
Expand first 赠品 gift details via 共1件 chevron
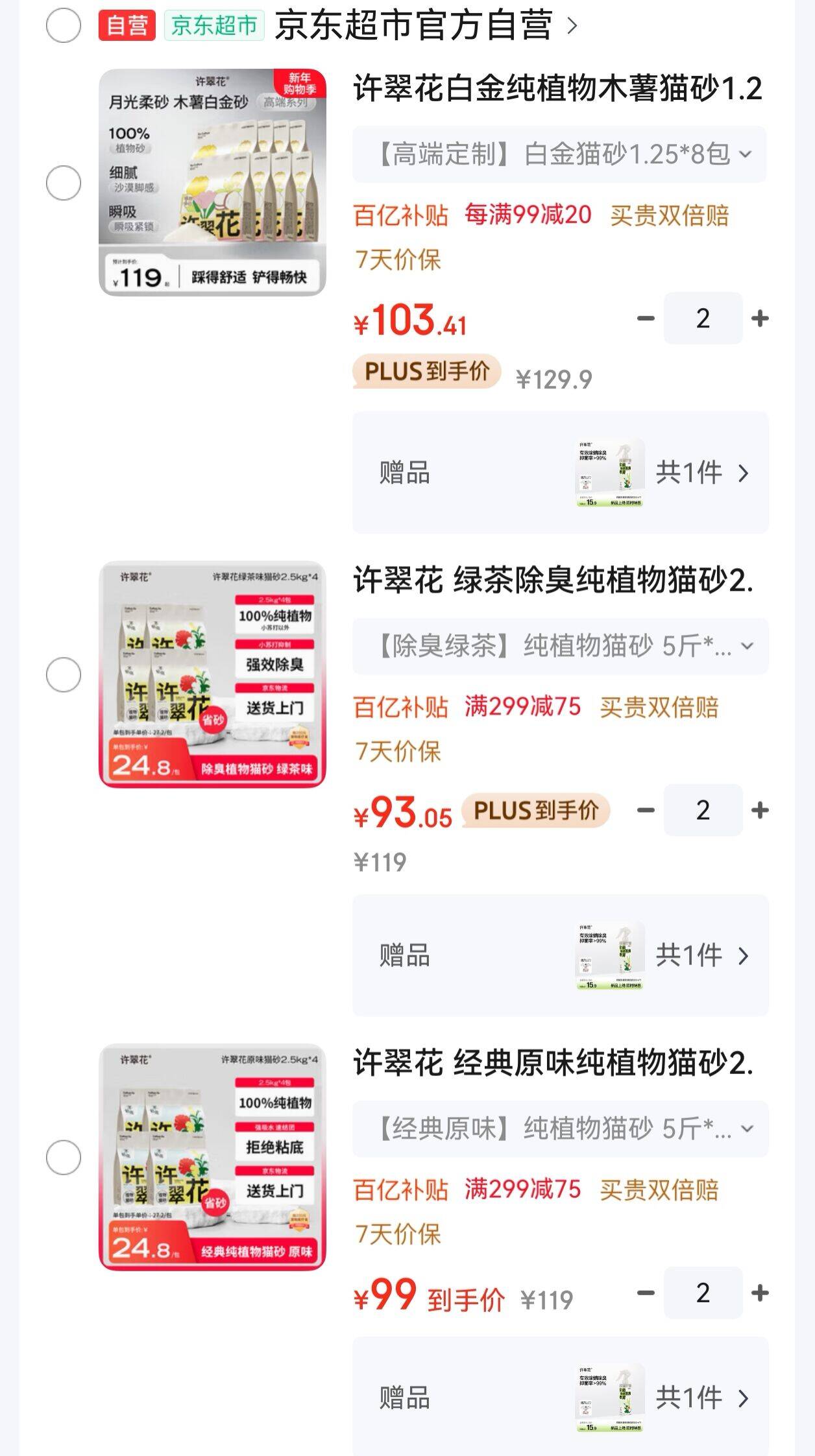[x=714, y=473]
